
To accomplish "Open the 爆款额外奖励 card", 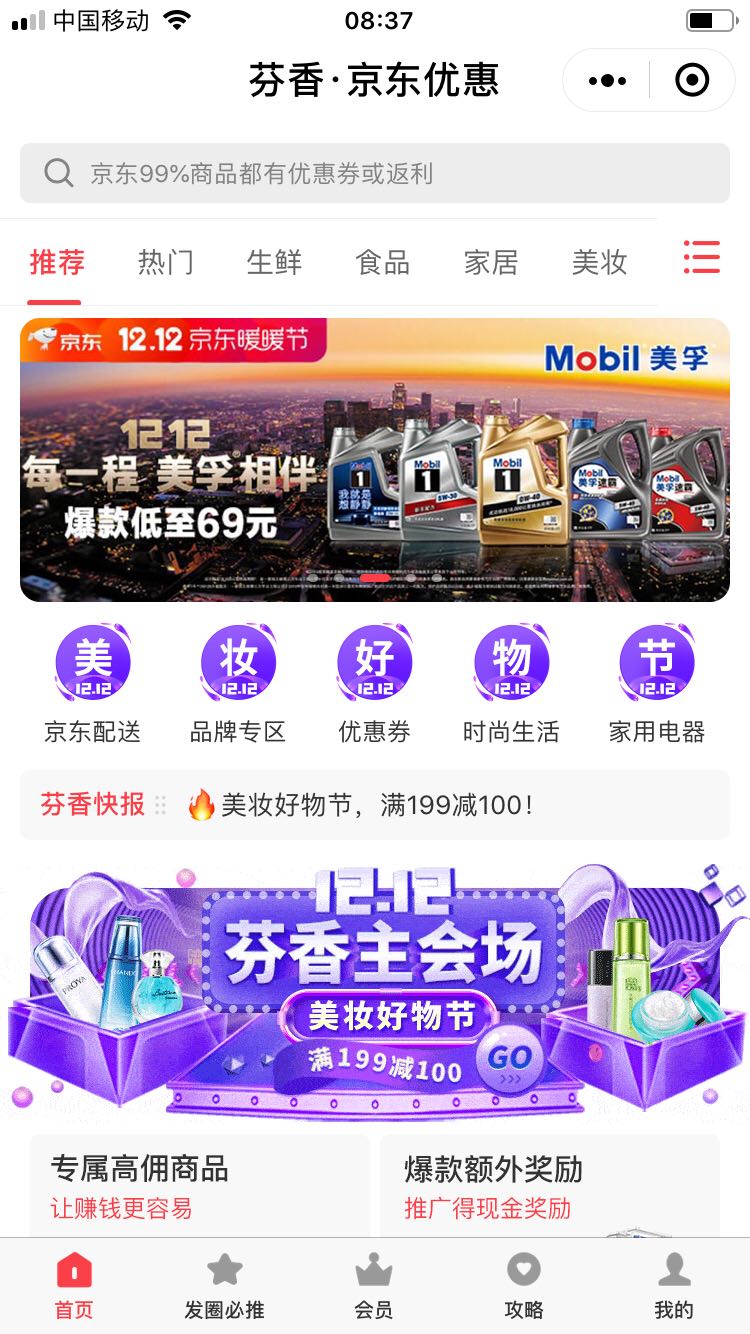I will [x=550, y=1186].
